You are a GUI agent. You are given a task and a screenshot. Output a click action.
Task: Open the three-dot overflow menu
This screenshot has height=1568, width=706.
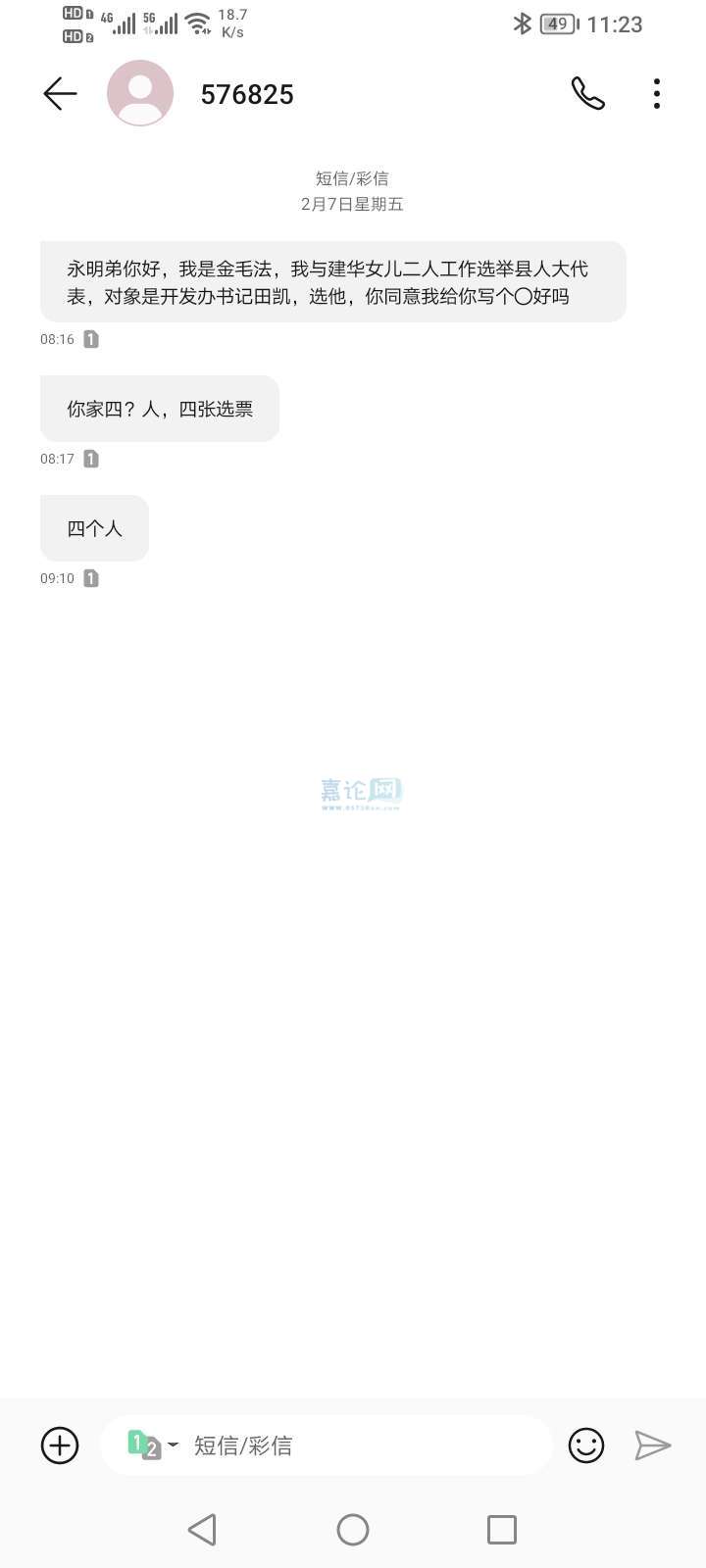656,94
